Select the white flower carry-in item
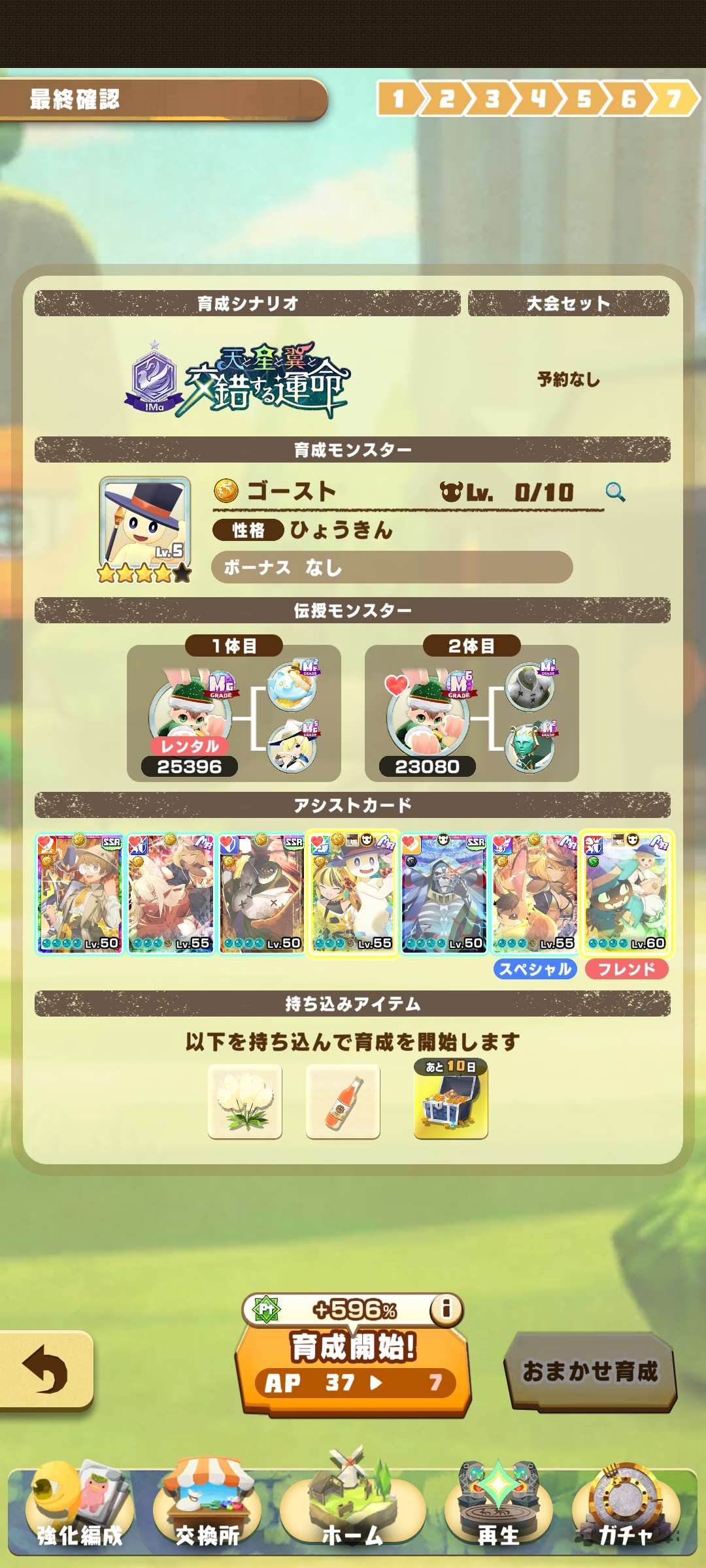The height and width of the screenshot is (1568, 706). (245, 1102)
